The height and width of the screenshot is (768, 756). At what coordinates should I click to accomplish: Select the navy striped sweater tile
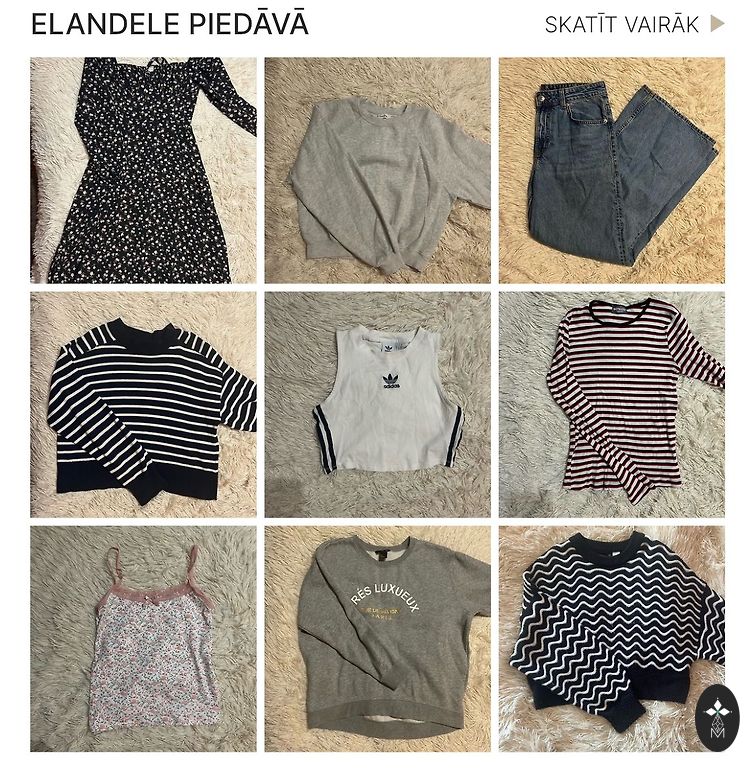coord(143,404)
